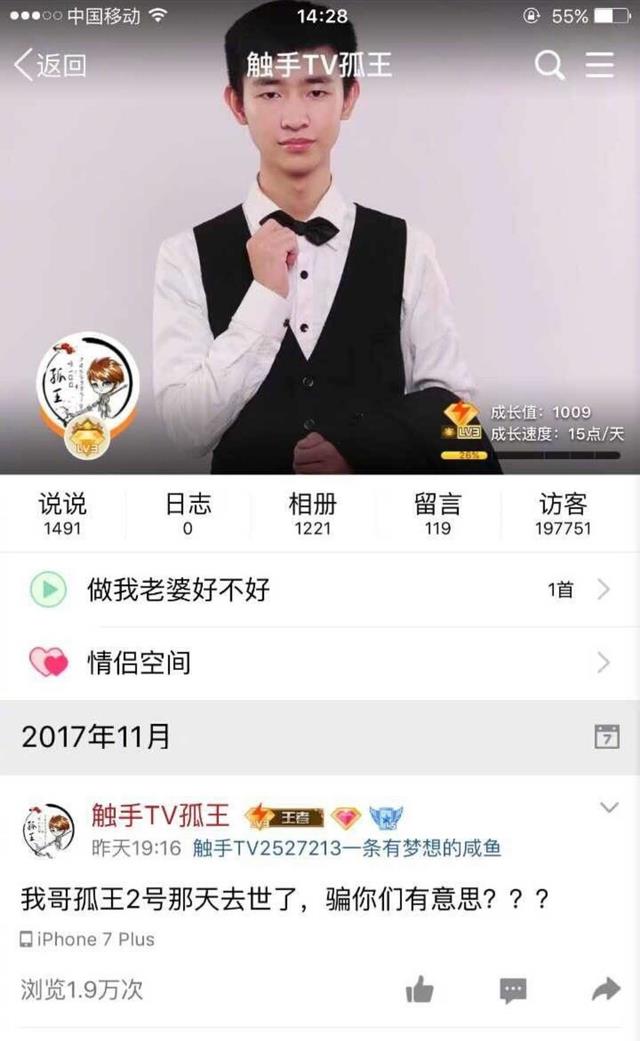View the 访客 visitors list
This screenshot has height=1041, width=640.
click(562, 514)
